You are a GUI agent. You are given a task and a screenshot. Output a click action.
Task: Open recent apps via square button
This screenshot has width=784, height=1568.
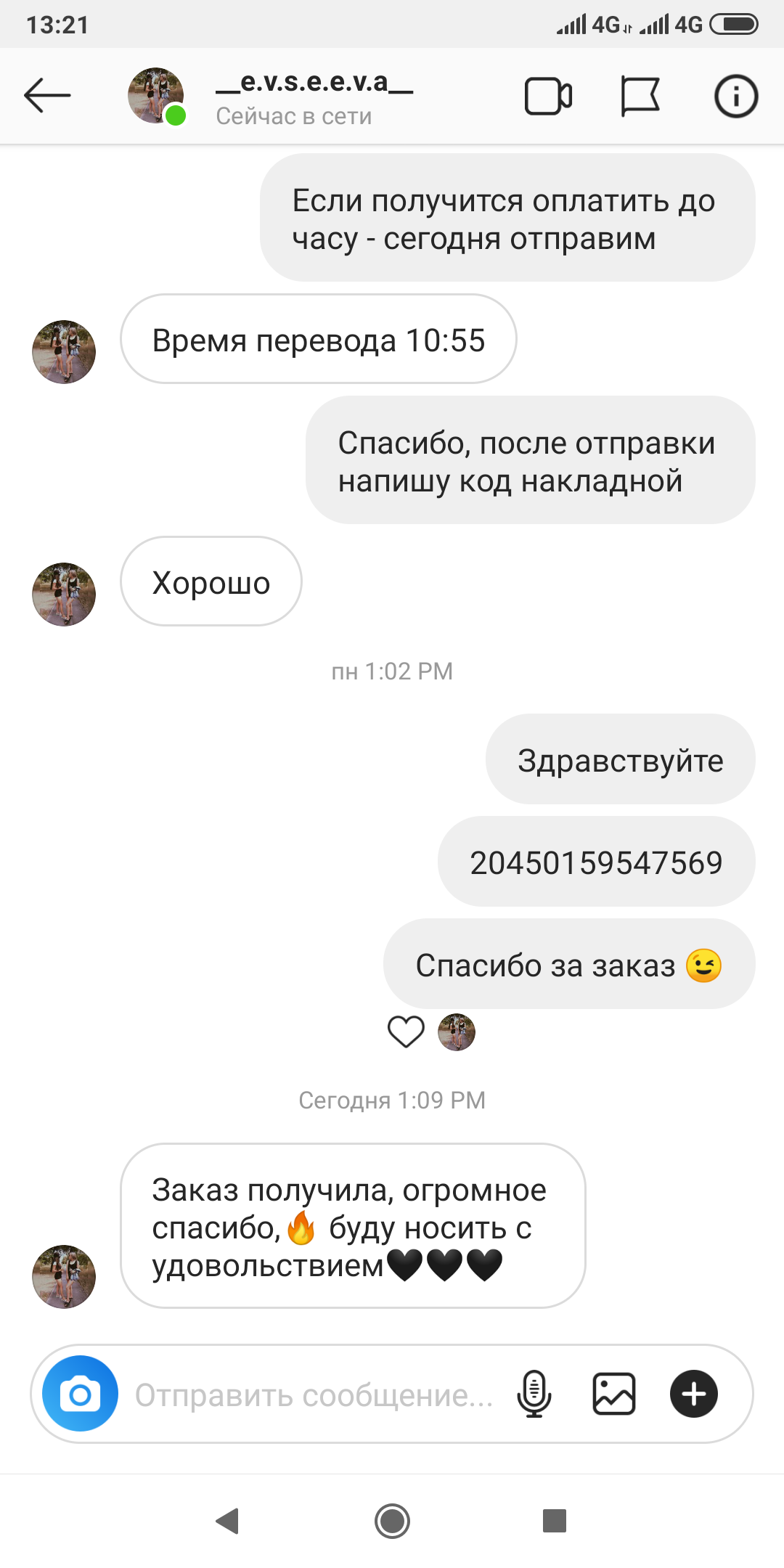tap(555, 1521)
